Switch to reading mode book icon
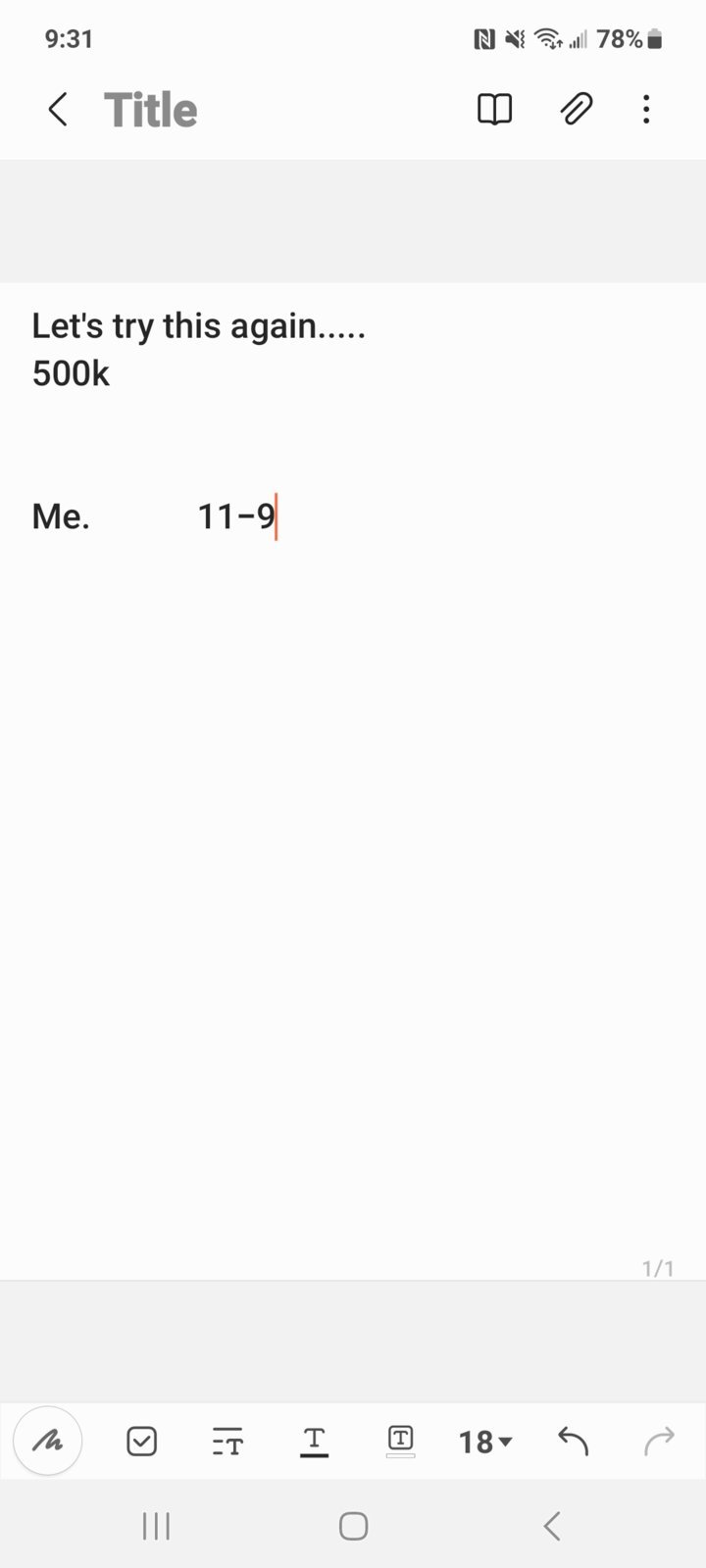 point(494,109)
